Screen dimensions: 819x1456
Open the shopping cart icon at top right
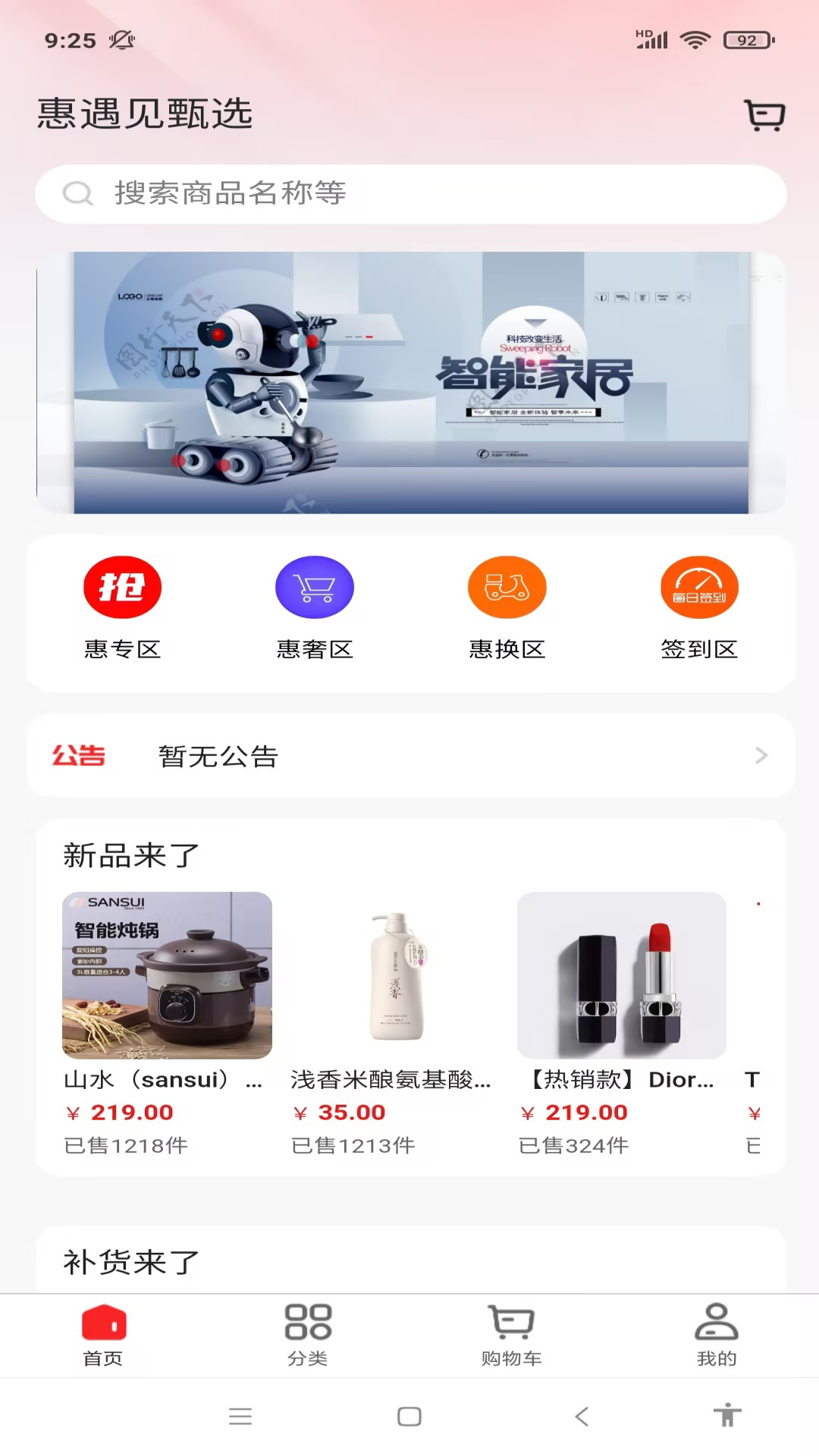pos(764,115)
